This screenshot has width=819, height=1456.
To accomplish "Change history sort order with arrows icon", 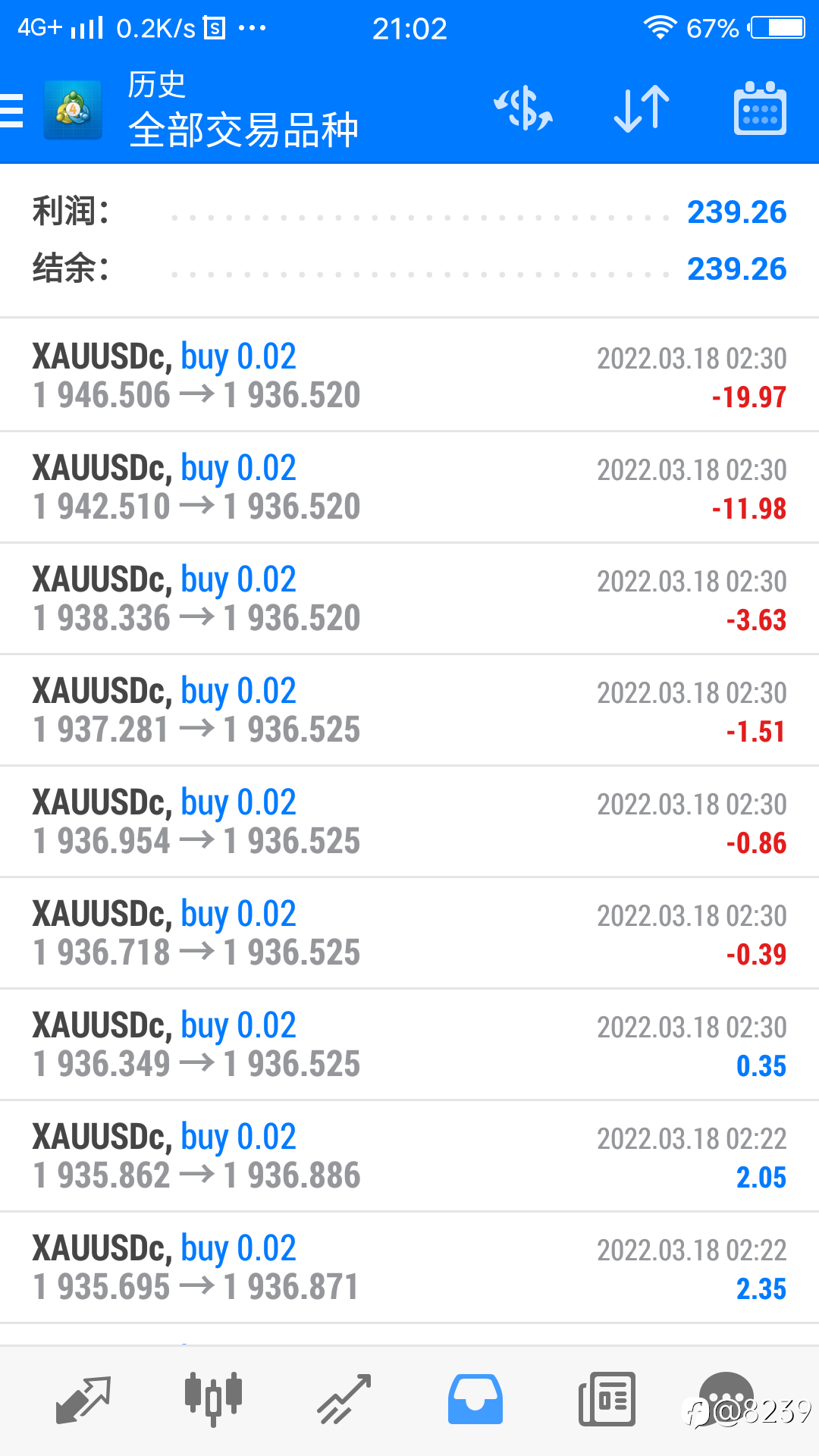I will pyautogui.click(x=642, y=110).
